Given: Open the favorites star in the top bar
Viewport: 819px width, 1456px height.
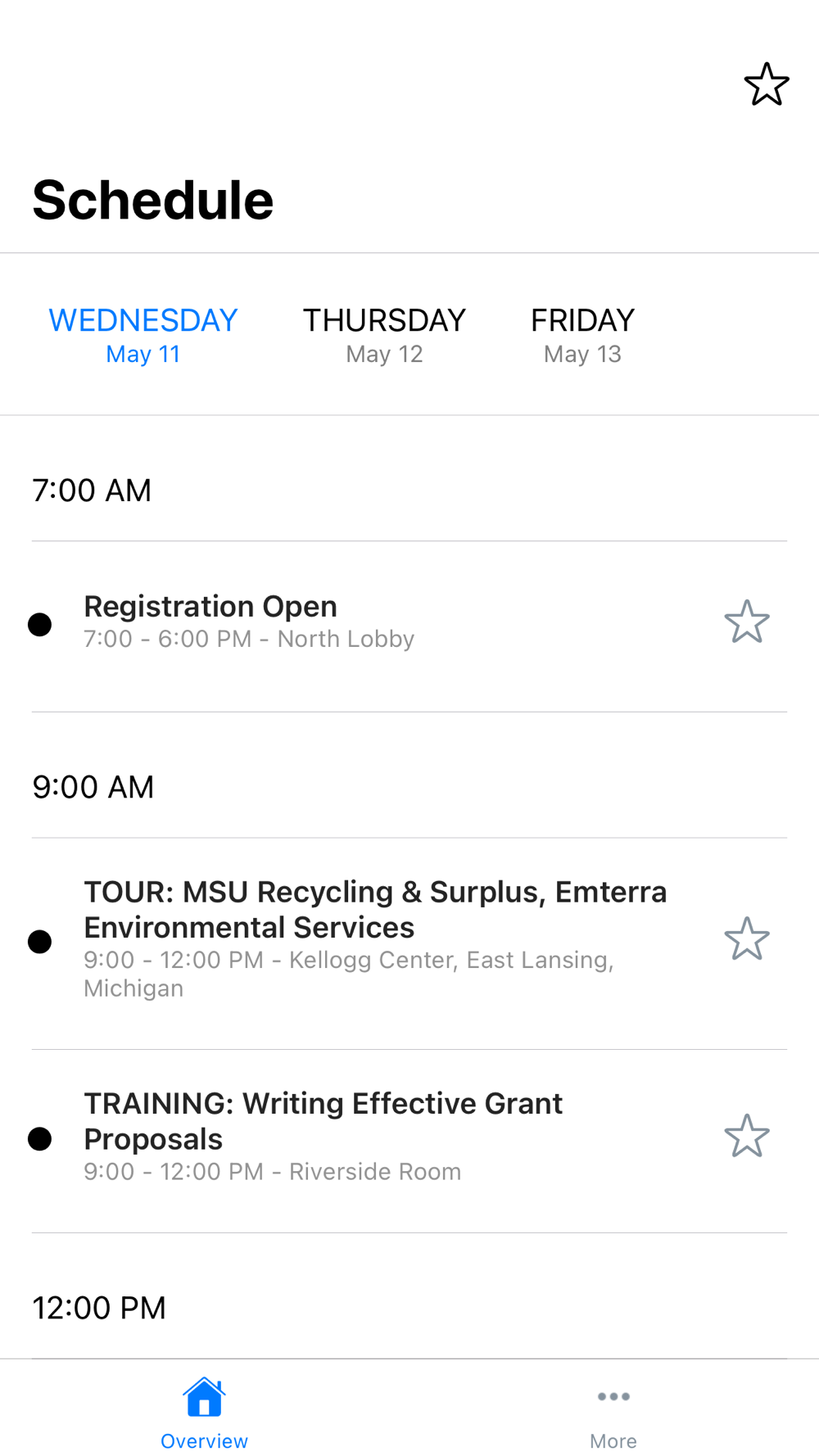Looking at the screenshot, I should tap(767, 84).
